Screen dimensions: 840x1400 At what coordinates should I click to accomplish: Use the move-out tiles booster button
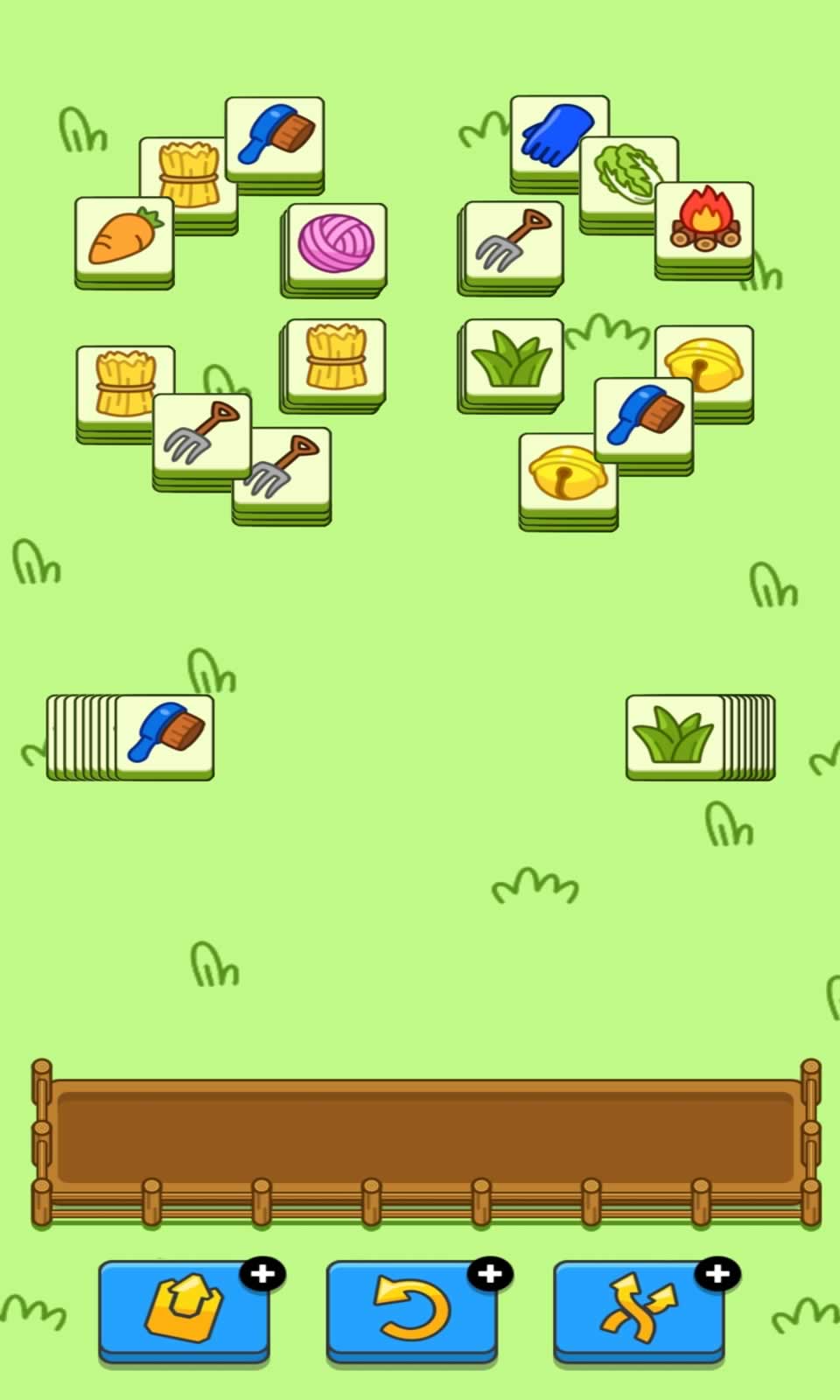click(184, 1310)
